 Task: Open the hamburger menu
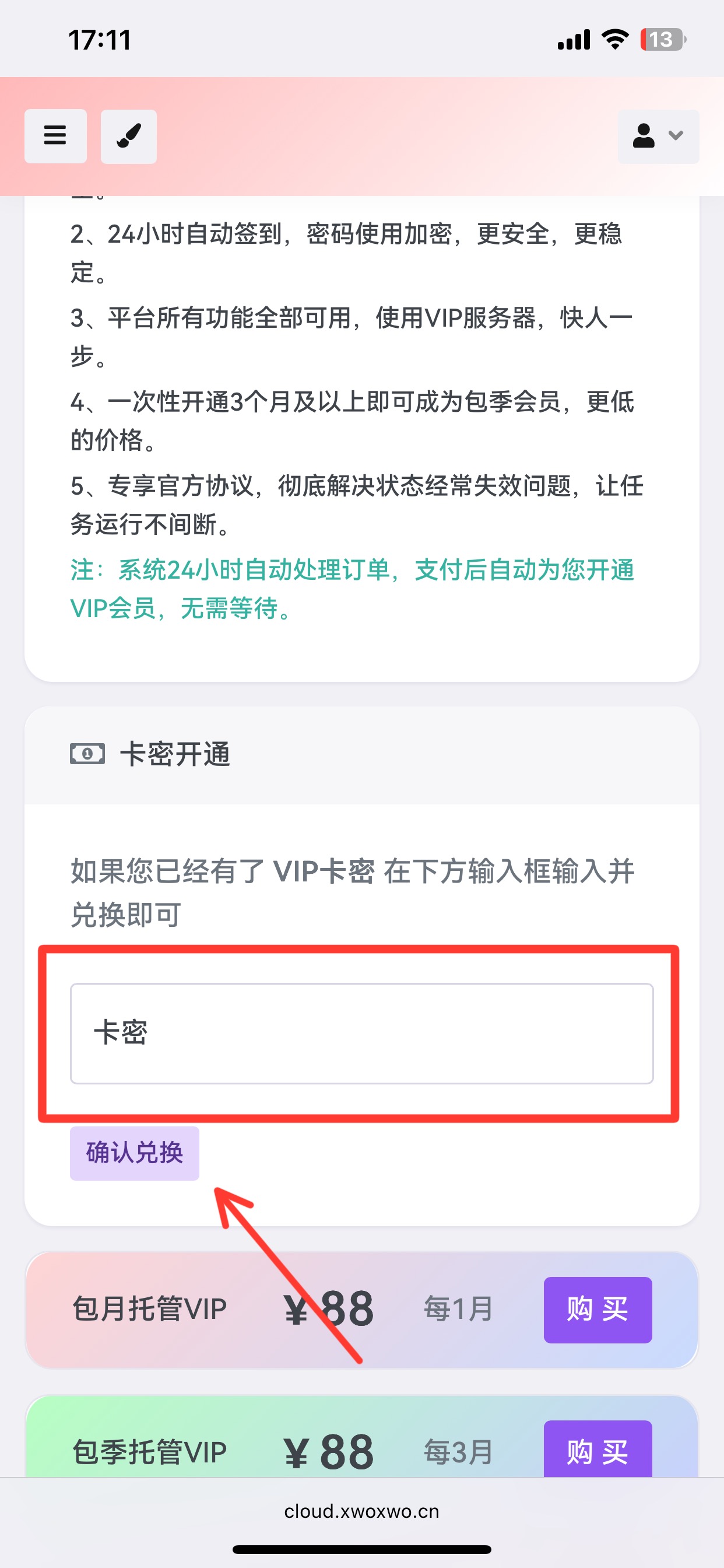(x=55, y=136)
